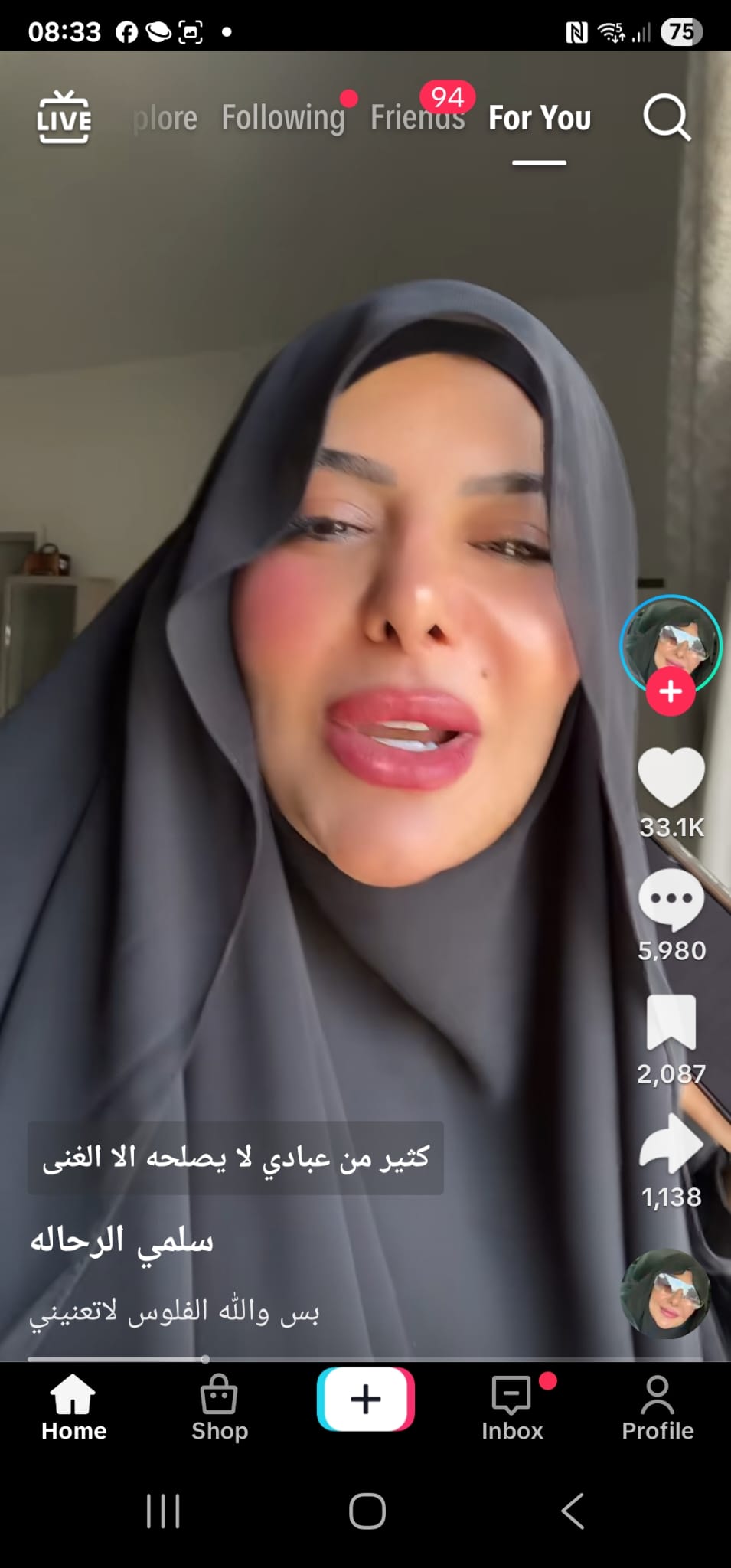This screenshot has height=1568, width=731.
Task: Switch to the Following tab
Action: (283, 118)
